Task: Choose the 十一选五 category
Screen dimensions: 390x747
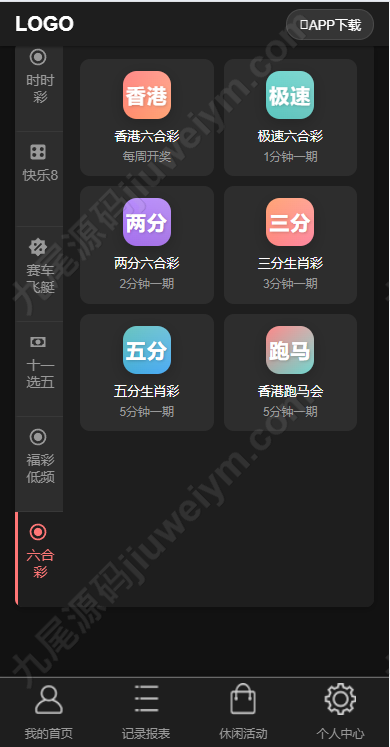Action: [x=40, y=370]
